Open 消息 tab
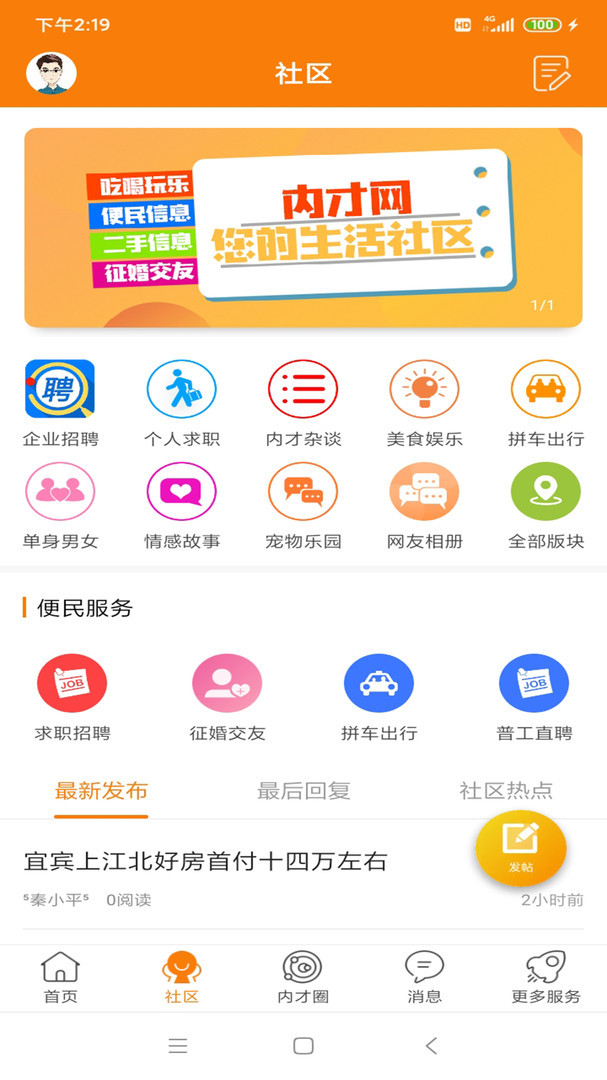The width and height of the screenshot is (607, 1080). (x=424, y=978)
